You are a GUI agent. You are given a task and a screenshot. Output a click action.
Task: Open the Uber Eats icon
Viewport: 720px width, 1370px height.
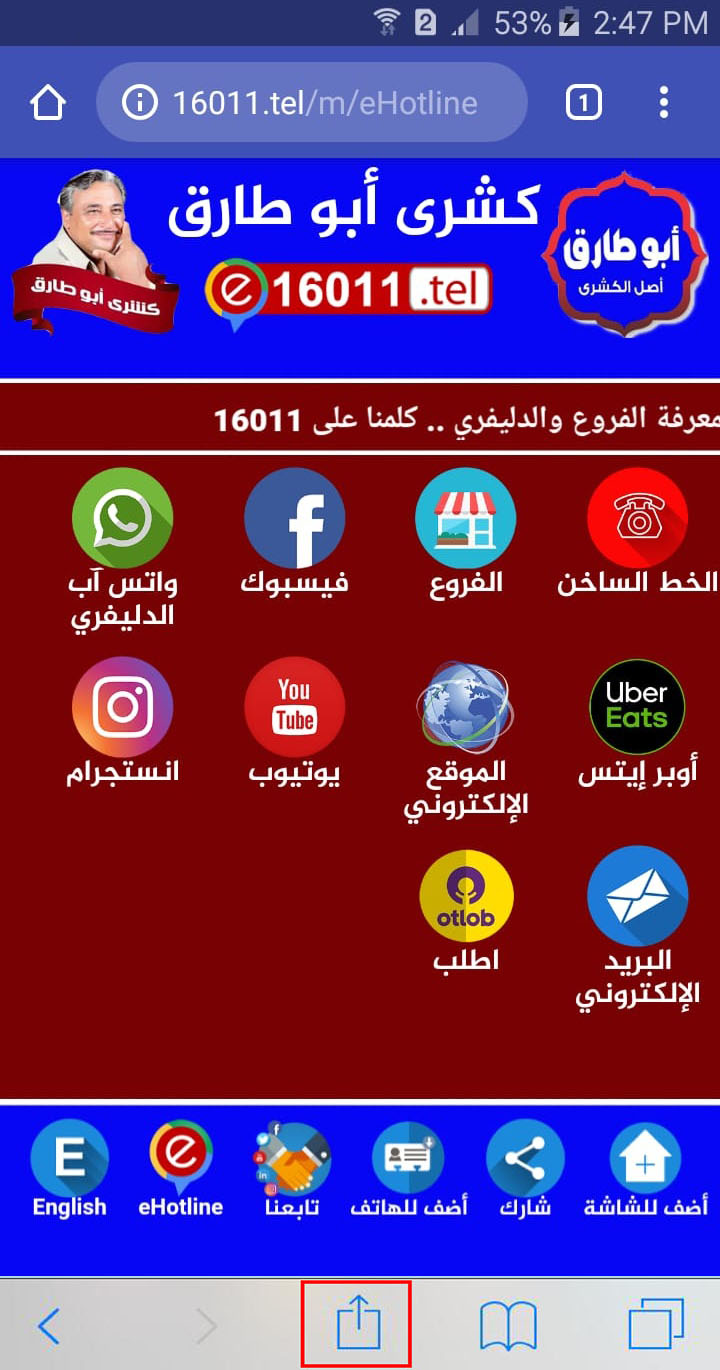(x=637, y=706)
